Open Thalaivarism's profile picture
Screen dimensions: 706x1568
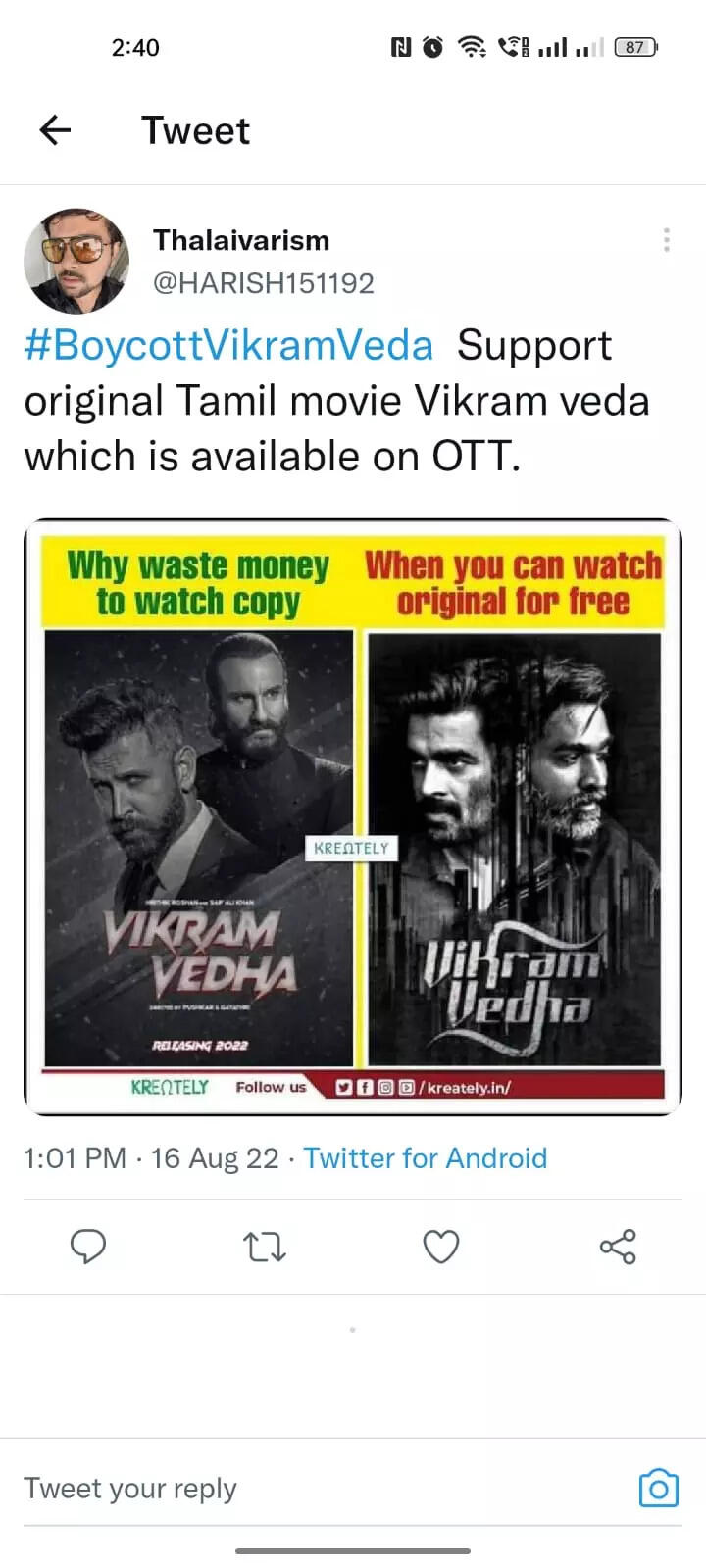pyautogui.click(x=76, y=261)
